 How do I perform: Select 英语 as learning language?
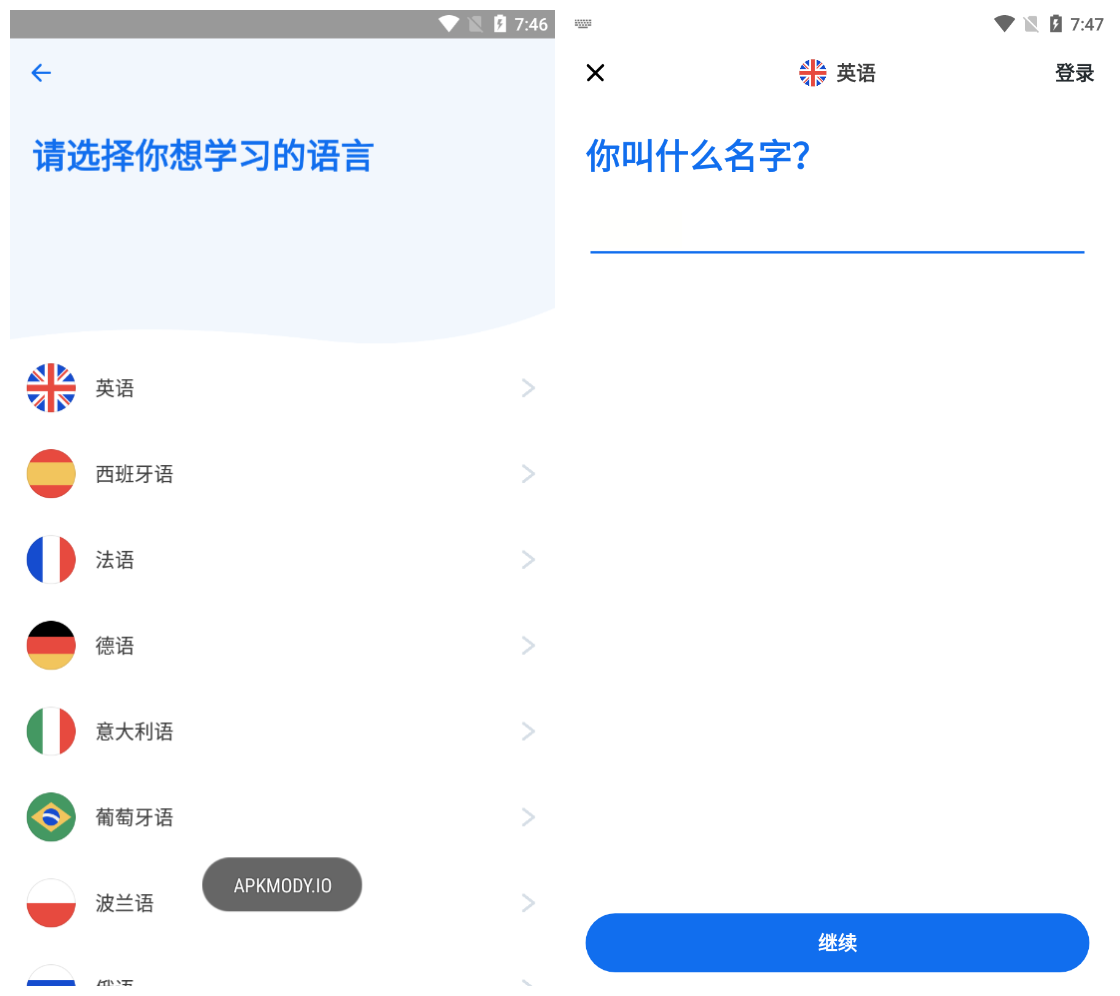tap(280, 388)
